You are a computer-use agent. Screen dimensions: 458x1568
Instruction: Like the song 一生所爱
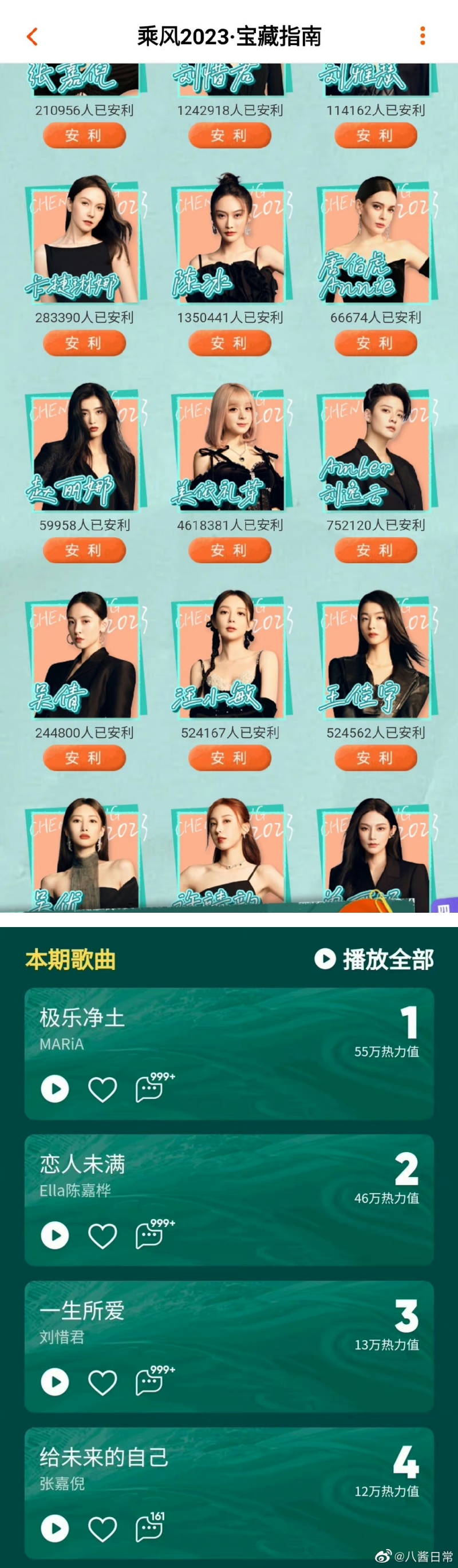pyautogui.click(x=102, y=1382)
